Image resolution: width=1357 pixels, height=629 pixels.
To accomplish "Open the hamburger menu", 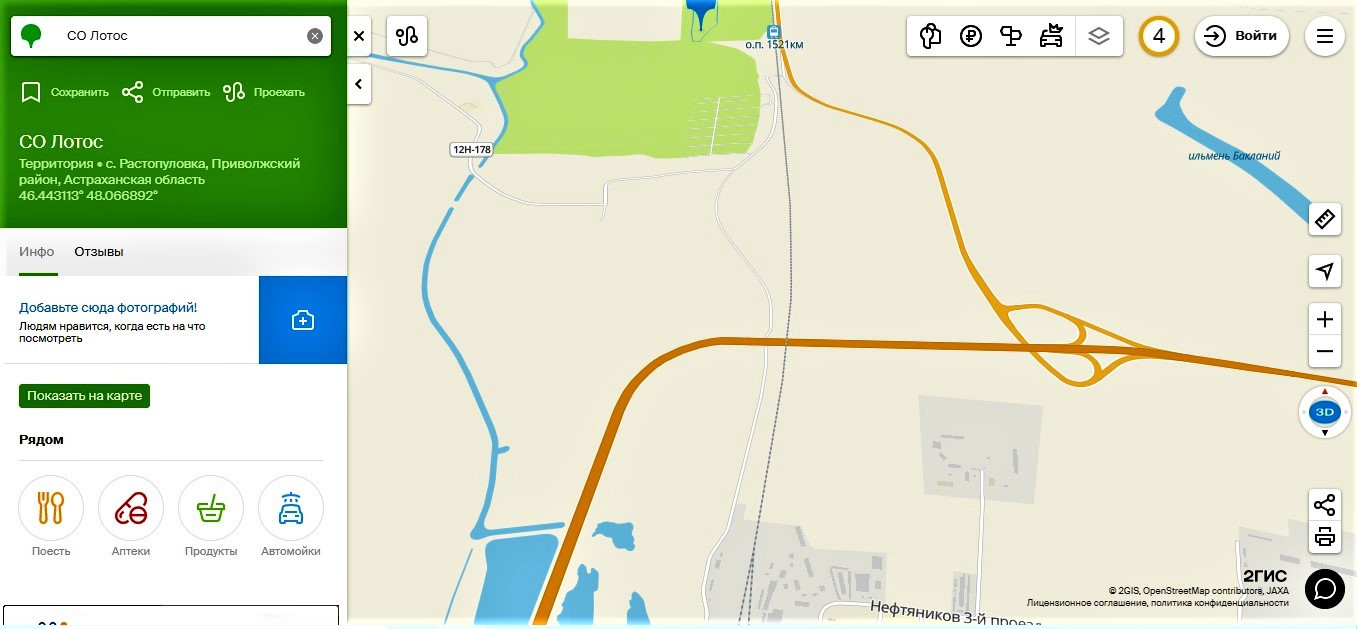I will [x=1325, y=36].
